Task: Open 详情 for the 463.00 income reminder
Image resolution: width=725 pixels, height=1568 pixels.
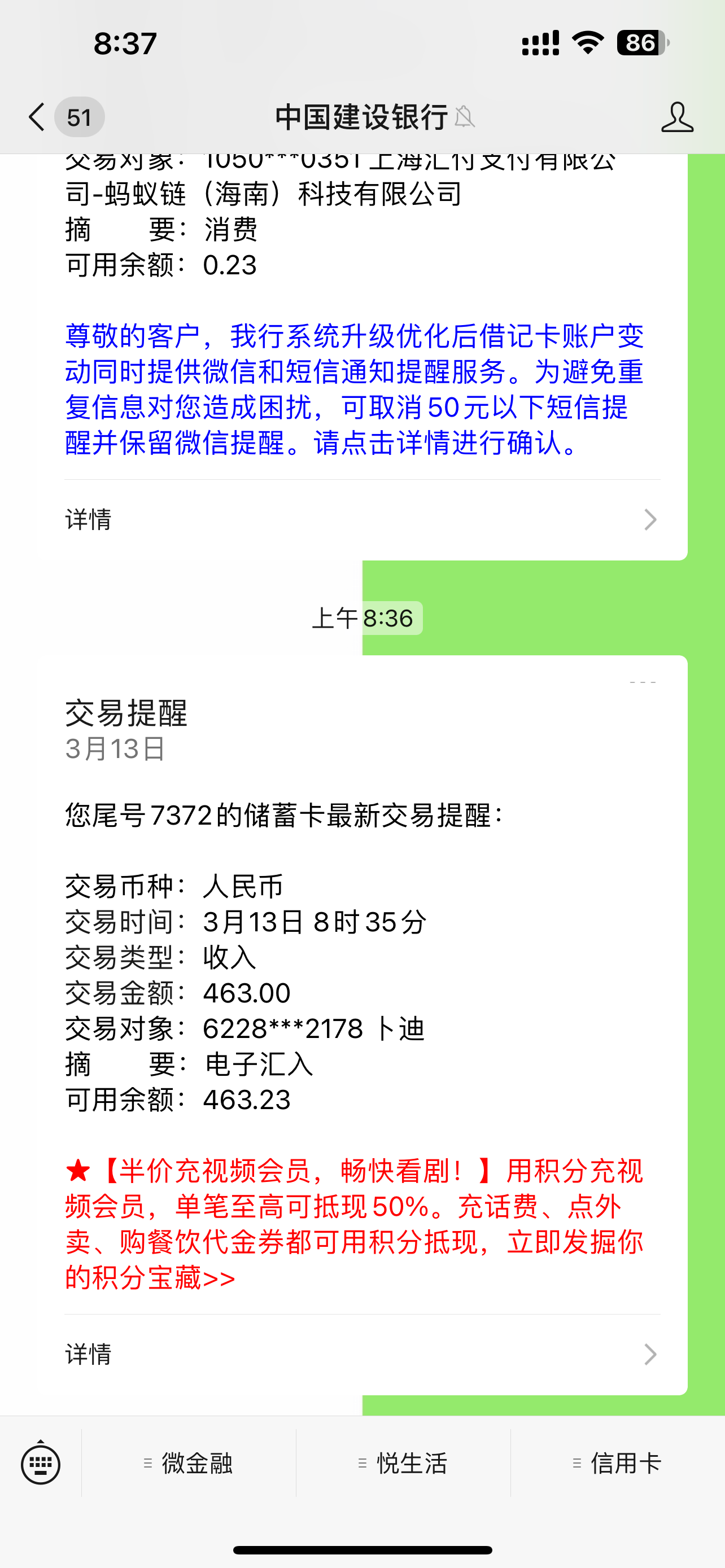Action: coord(361,1354)
